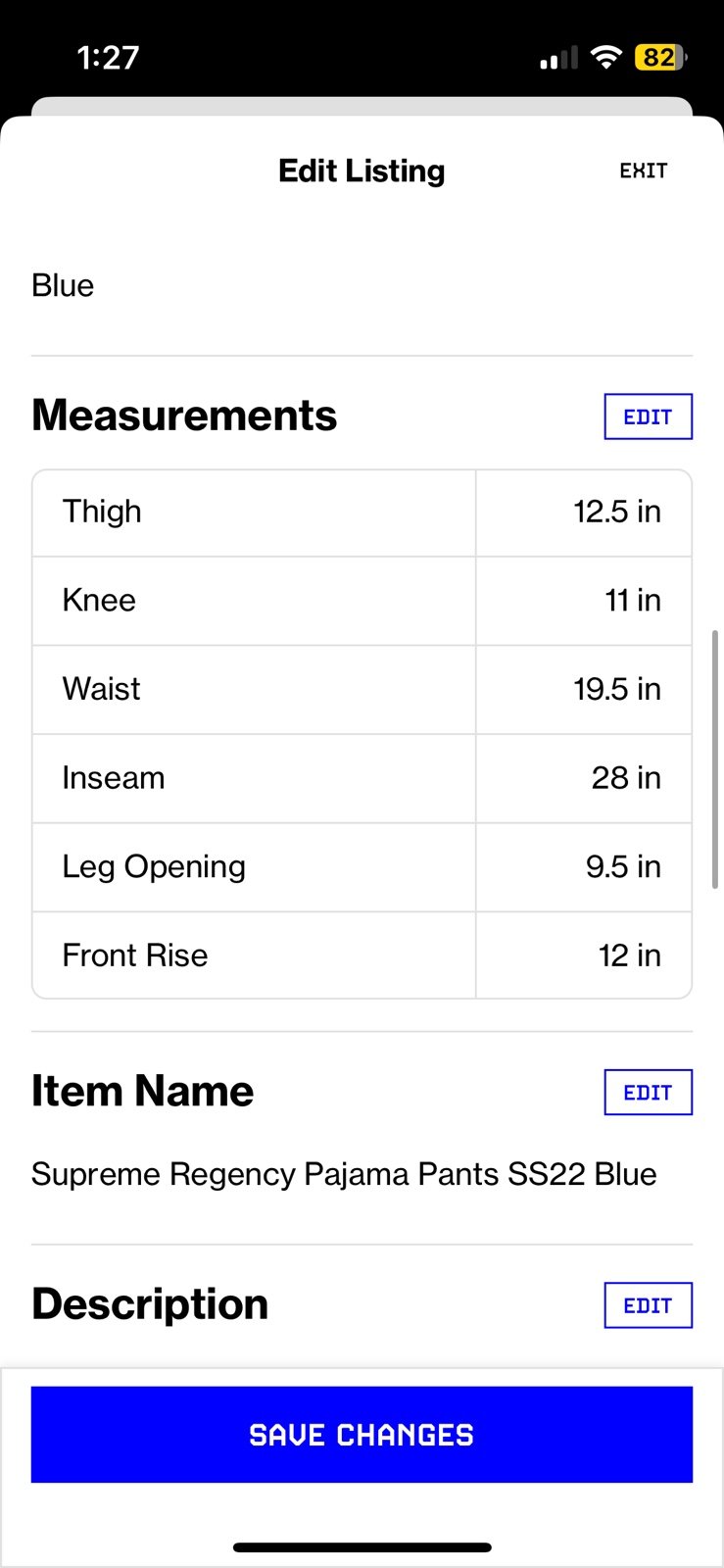Screen dimensions: 724x1568
Task: Edit the Item Name
Action: pos(648,1093)
